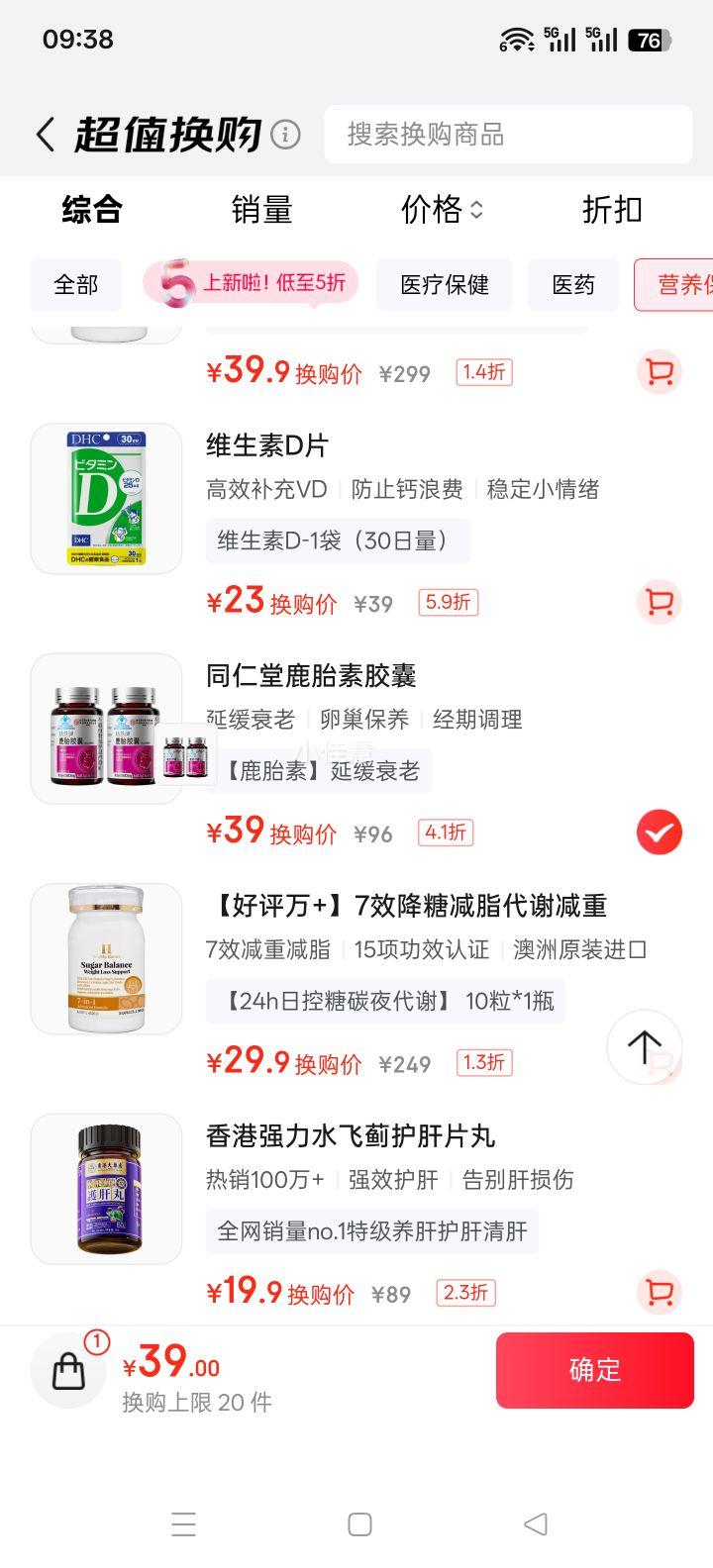Switch to the 综合 sort tab
This screenshot has width=713, height=1568.
pos(92,210)
